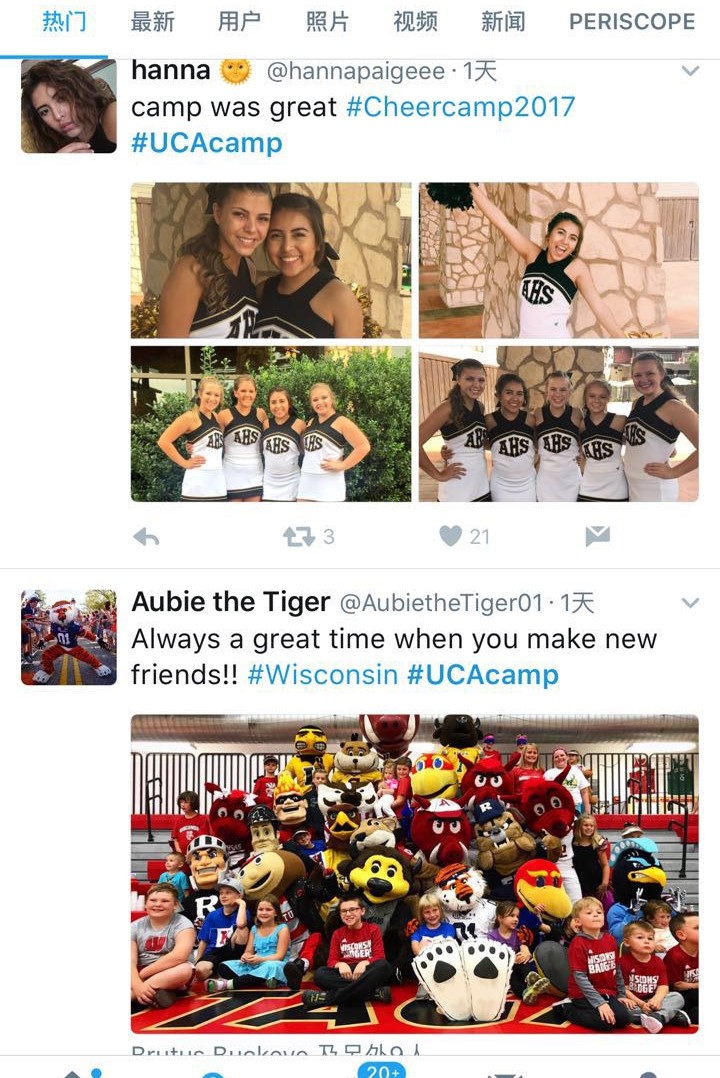This screenshot has height=1078, width=720.
Task: Switch to the 照片 tab
Action: click(328, 22)
